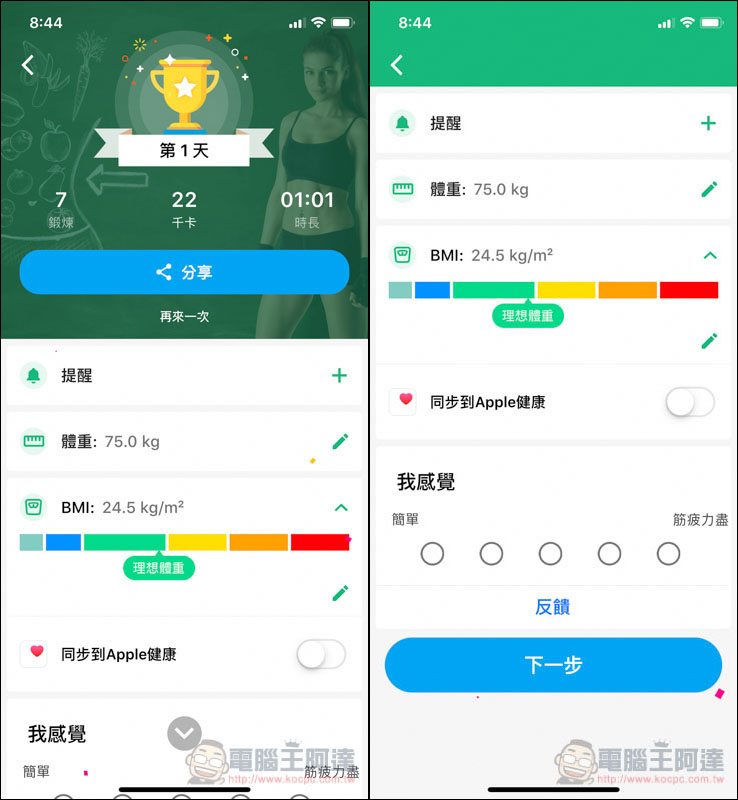738x800 pixels.
Task: Choose the middle feeling circle above 反饋
Action: [x=550, y=553]
